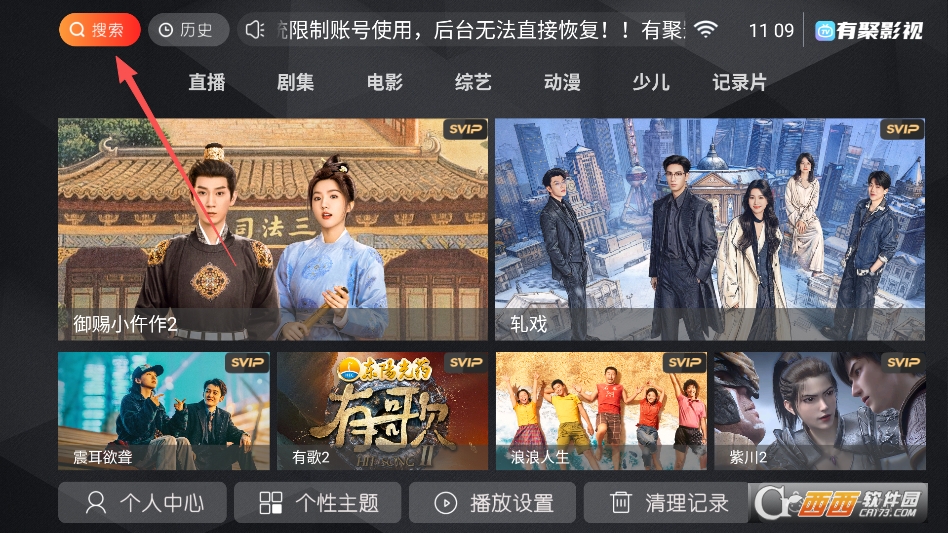The image size is (948, 533).
Task: Select the 电影 tab
Action: click(385, 82)
